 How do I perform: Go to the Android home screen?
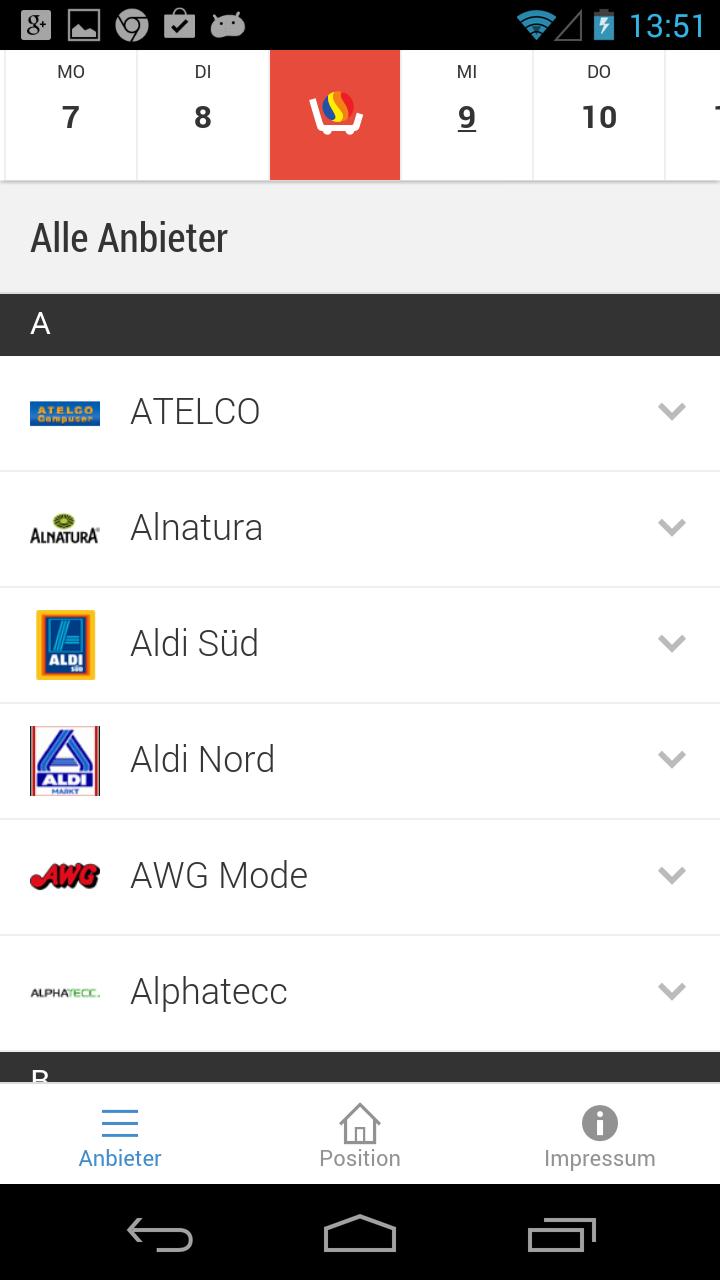360,1235
